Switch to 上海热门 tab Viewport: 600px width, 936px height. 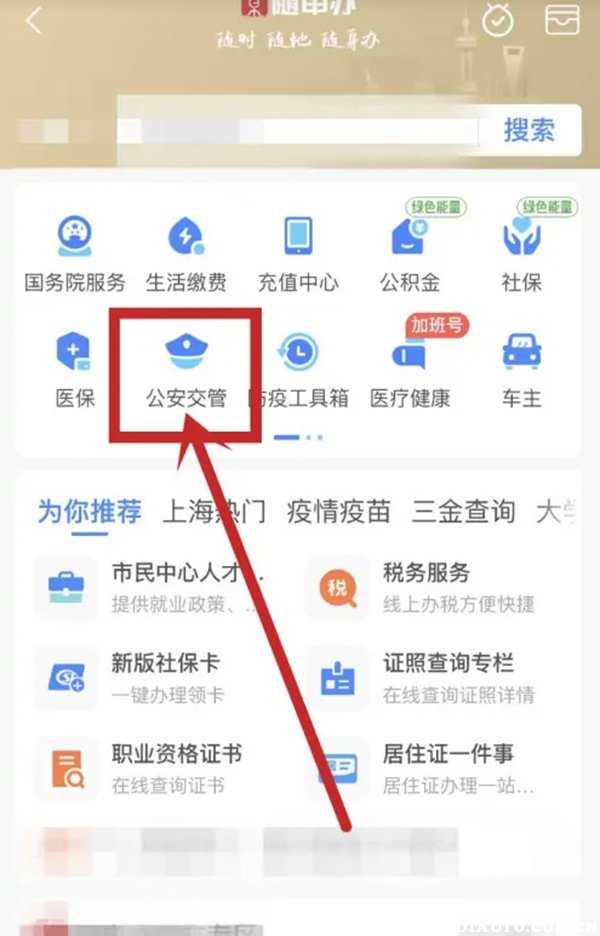pyautogui.click(x=214, y=512)
